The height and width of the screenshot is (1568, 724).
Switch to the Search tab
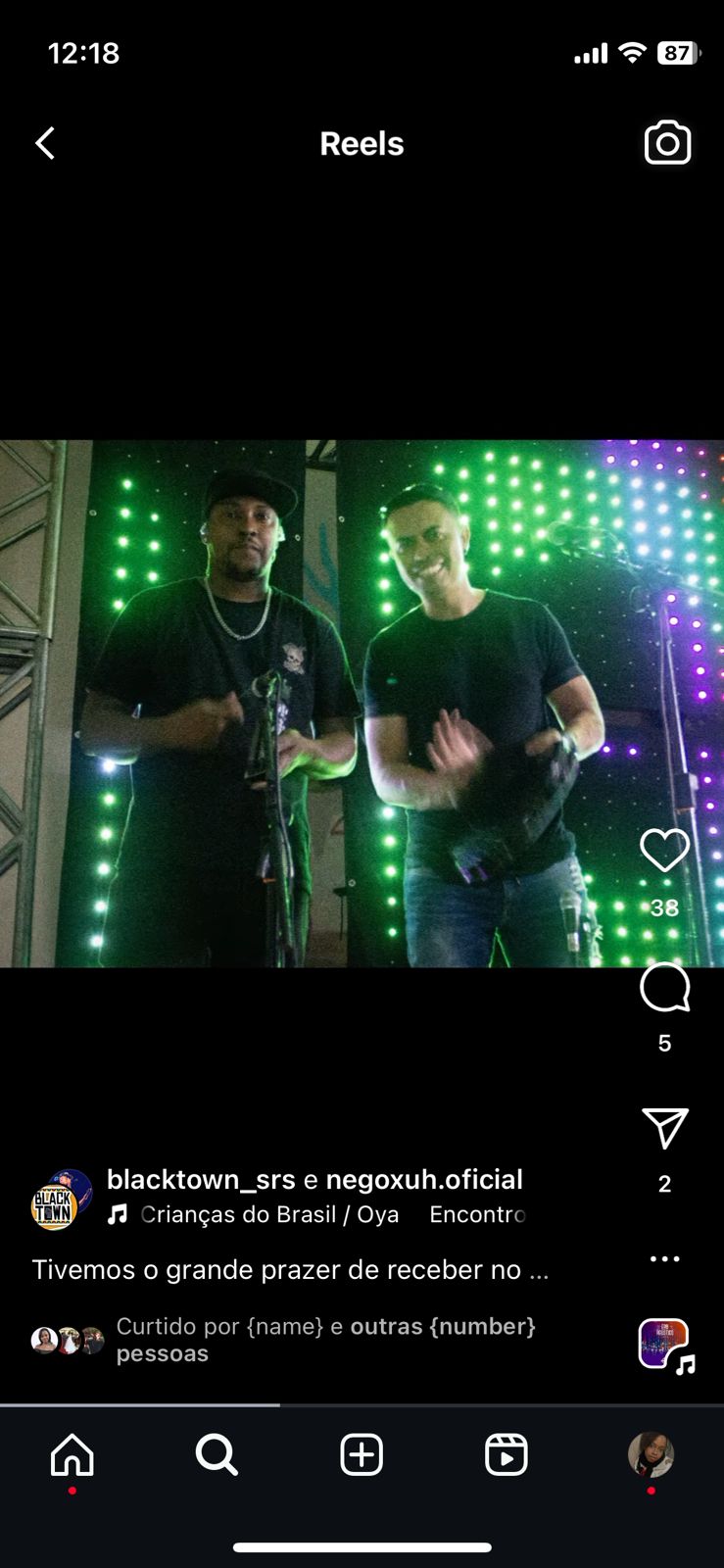coord(217,1454)
